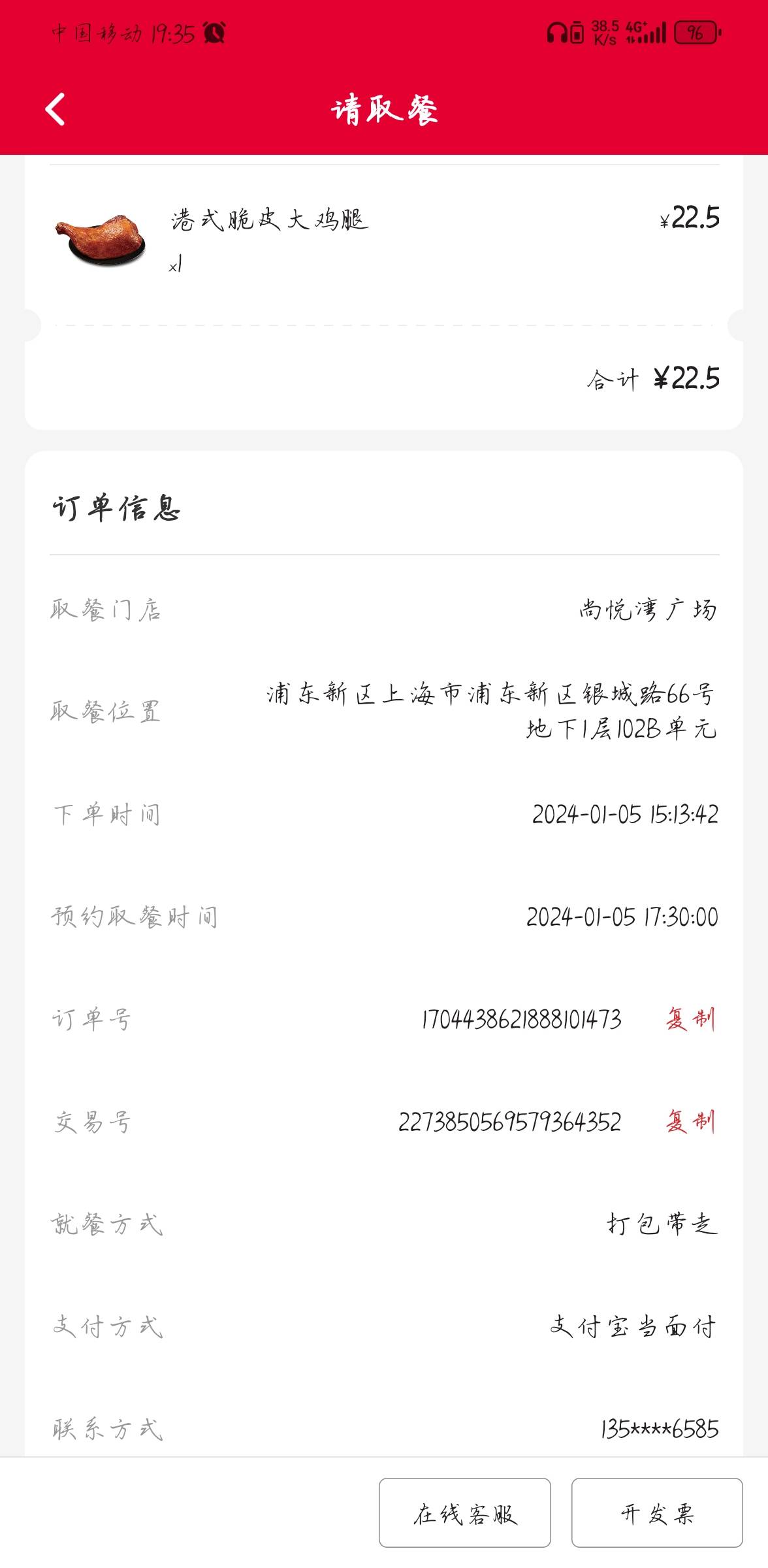Copy the order number 订单号
The image size is (768, 1568).
[690, 1019]
